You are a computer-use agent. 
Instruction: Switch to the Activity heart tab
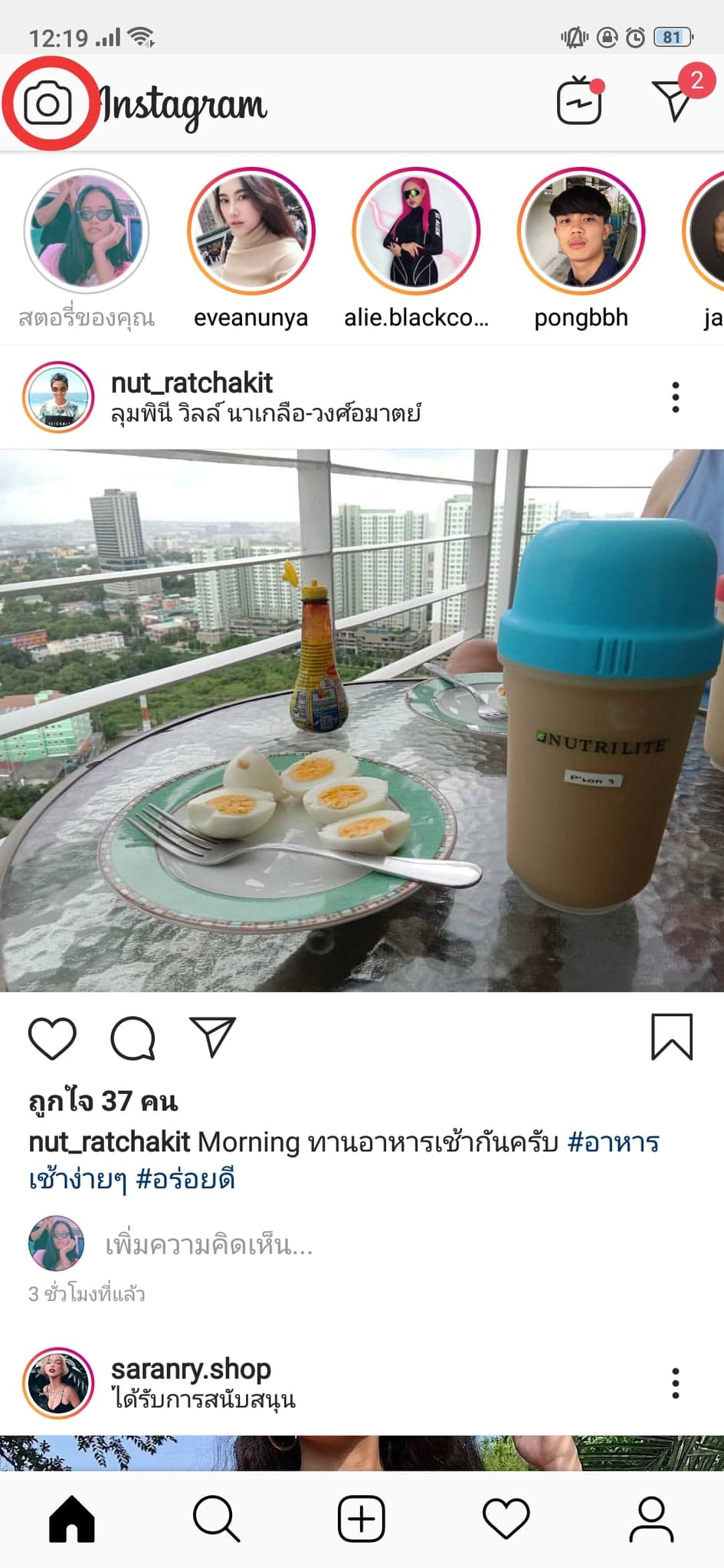[506, 1519]
